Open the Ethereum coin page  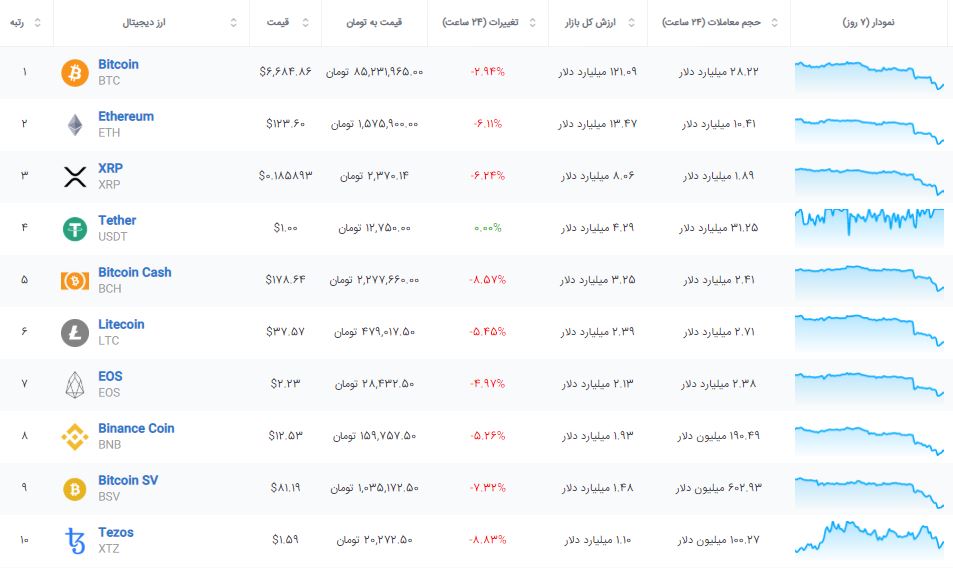(125, 116)
